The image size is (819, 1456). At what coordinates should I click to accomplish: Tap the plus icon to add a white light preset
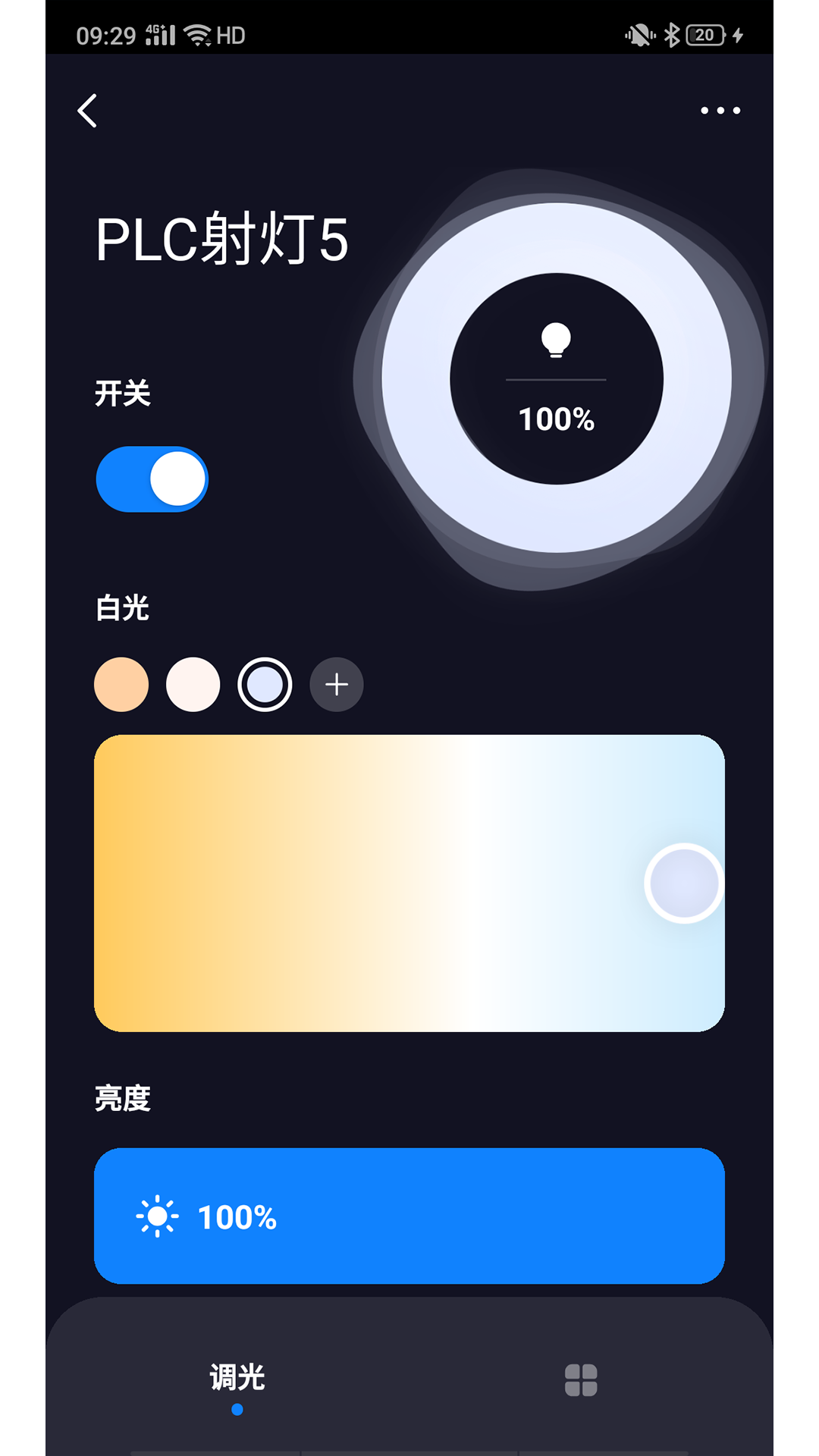click(336, 685)
